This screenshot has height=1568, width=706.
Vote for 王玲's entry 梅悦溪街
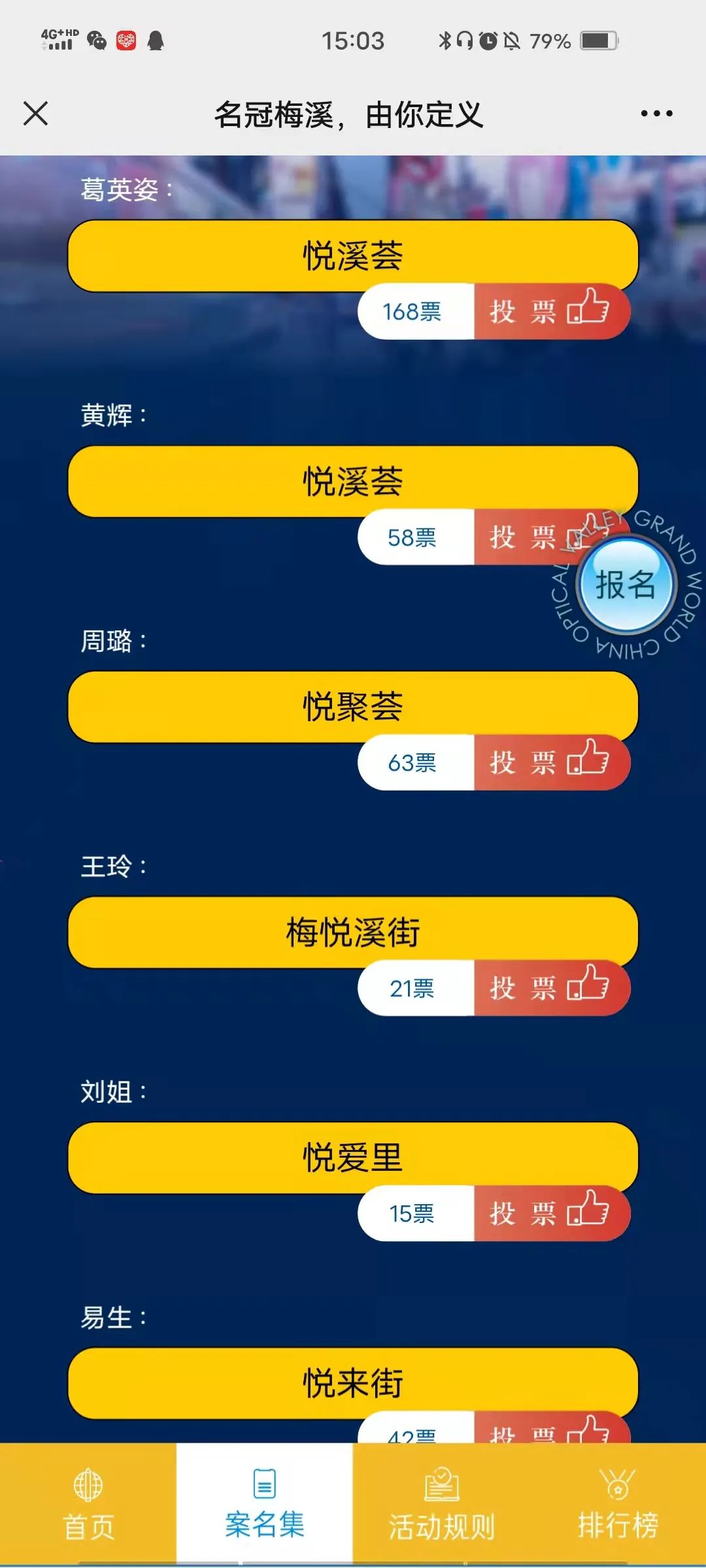(x=550, y=988)
